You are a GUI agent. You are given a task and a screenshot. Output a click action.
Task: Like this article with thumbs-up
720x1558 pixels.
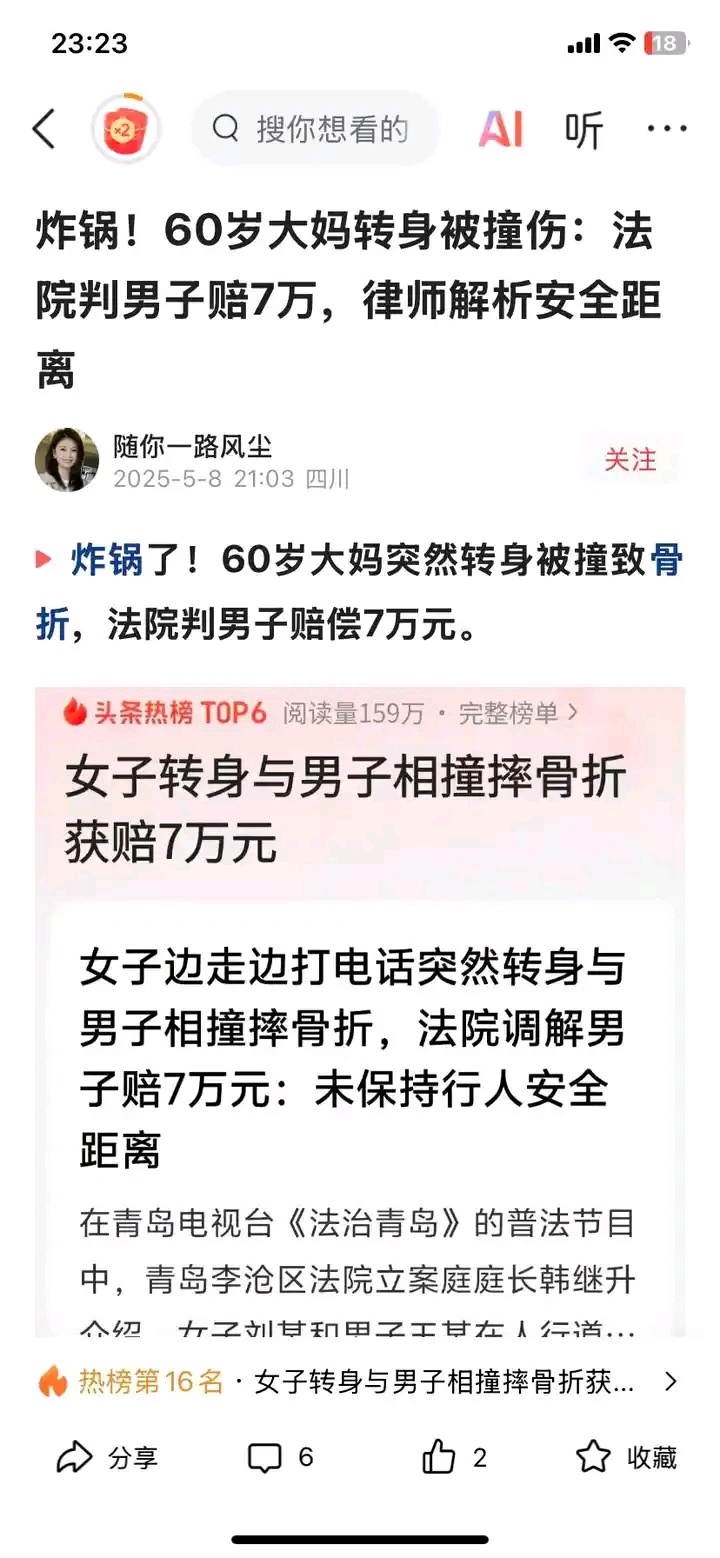click(x=454, y=1458)
